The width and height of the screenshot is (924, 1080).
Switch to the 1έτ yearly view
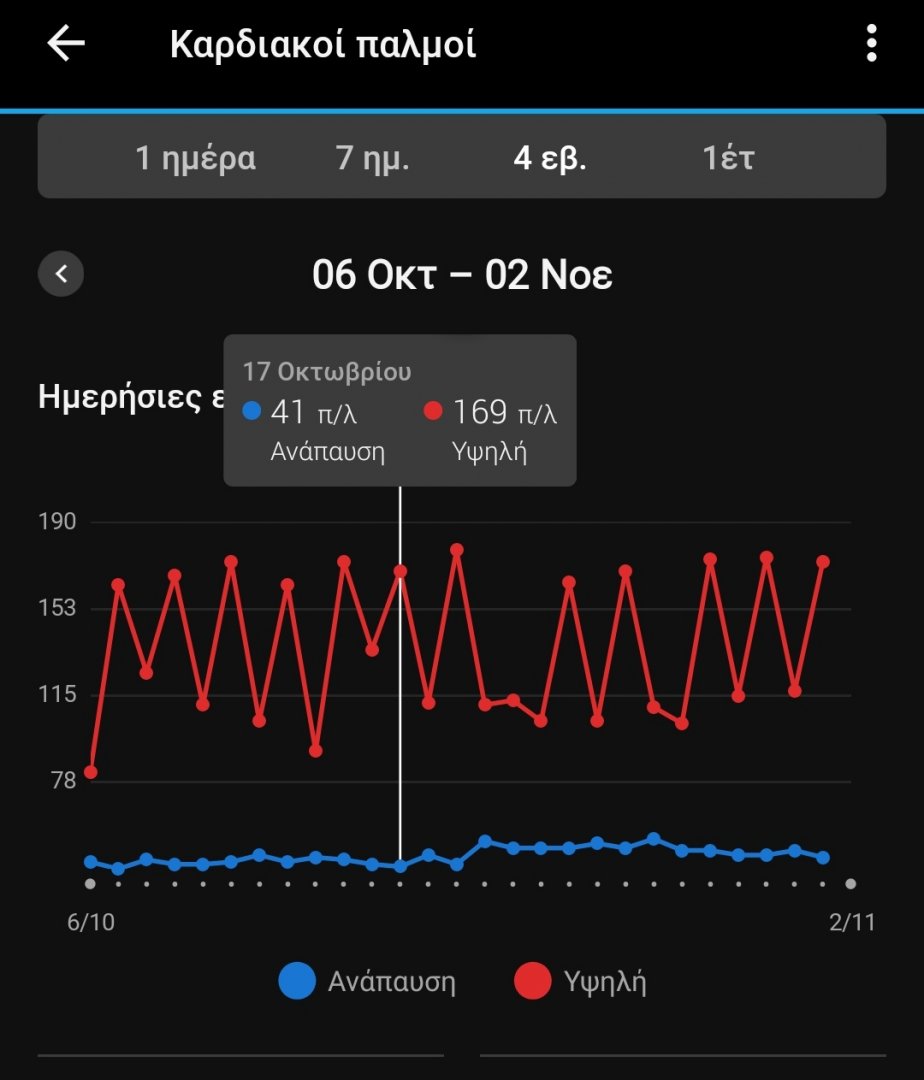(728, 158)
